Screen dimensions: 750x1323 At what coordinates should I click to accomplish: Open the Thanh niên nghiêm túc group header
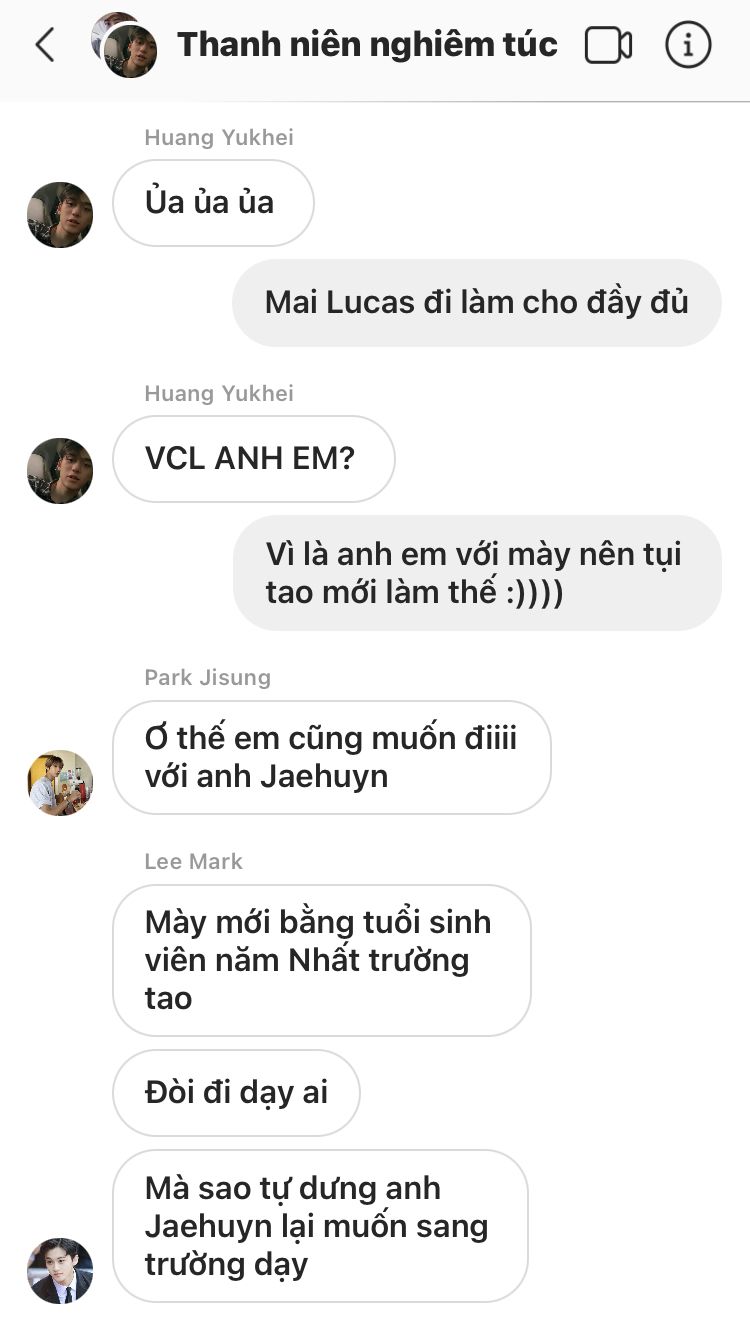click(367, 44)
